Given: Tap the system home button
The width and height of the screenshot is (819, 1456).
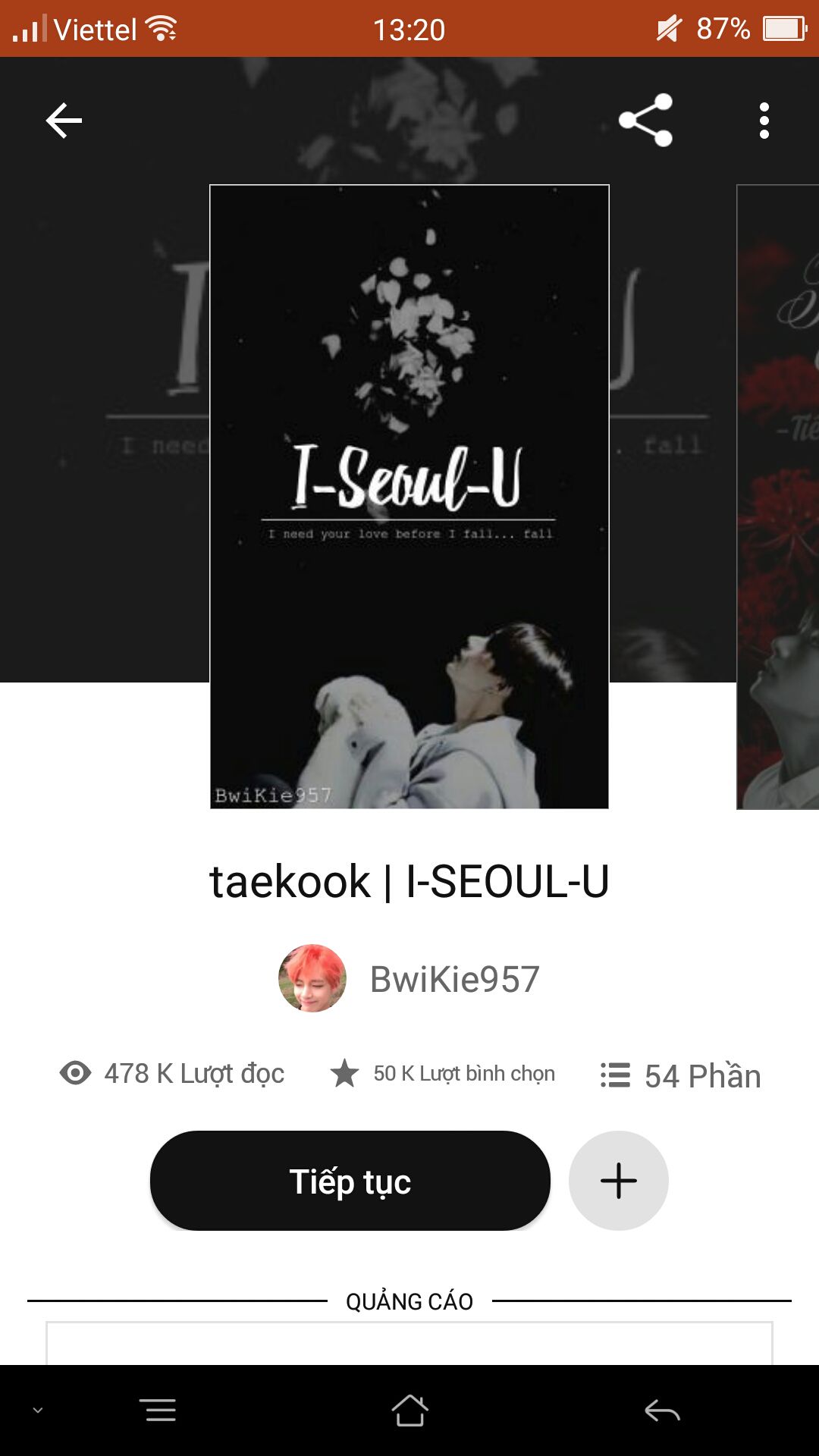Looking at the screenshot, I should (409, 1410).
